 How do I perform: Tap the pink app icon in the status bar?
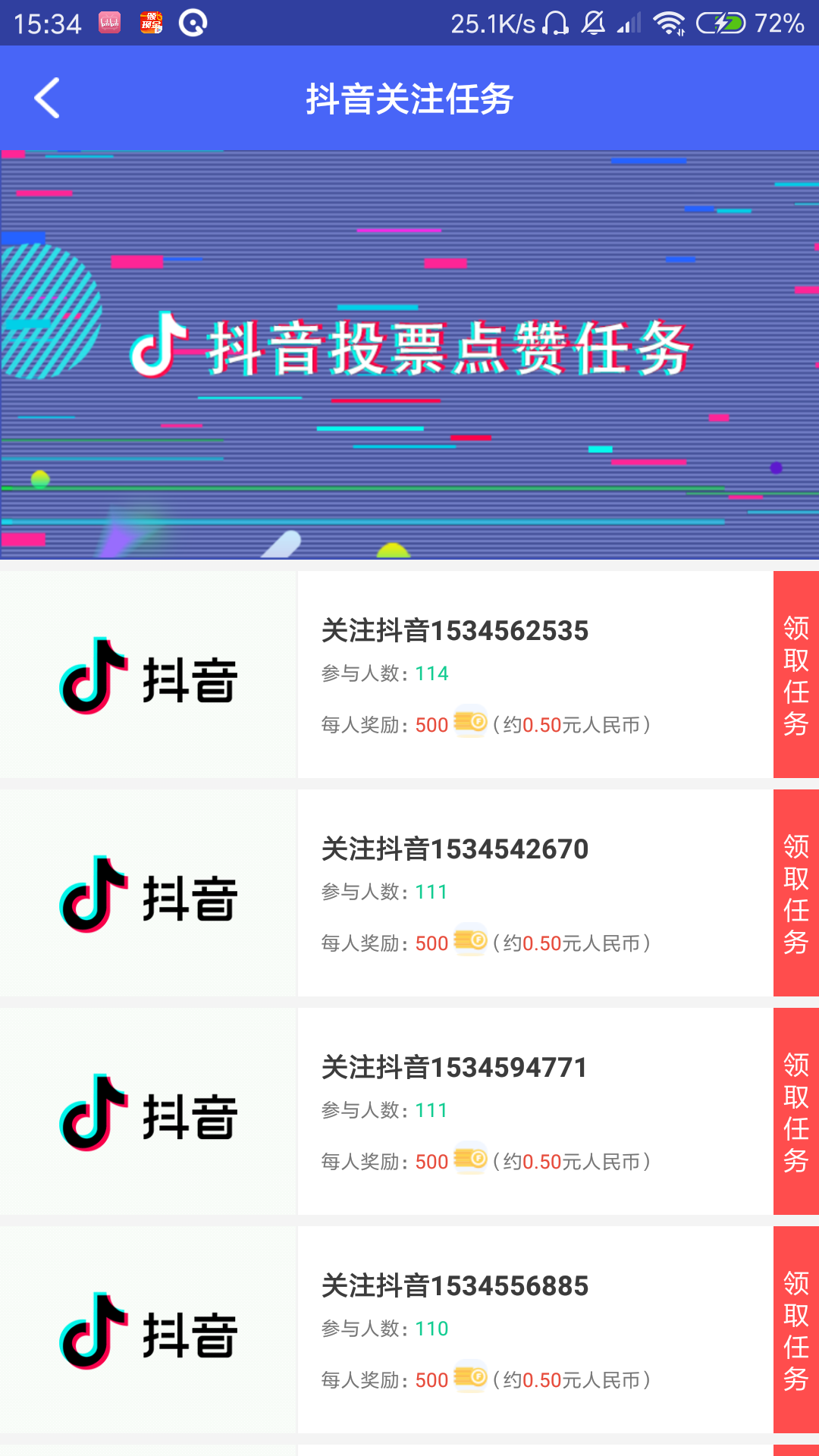(x=111, y=23)
